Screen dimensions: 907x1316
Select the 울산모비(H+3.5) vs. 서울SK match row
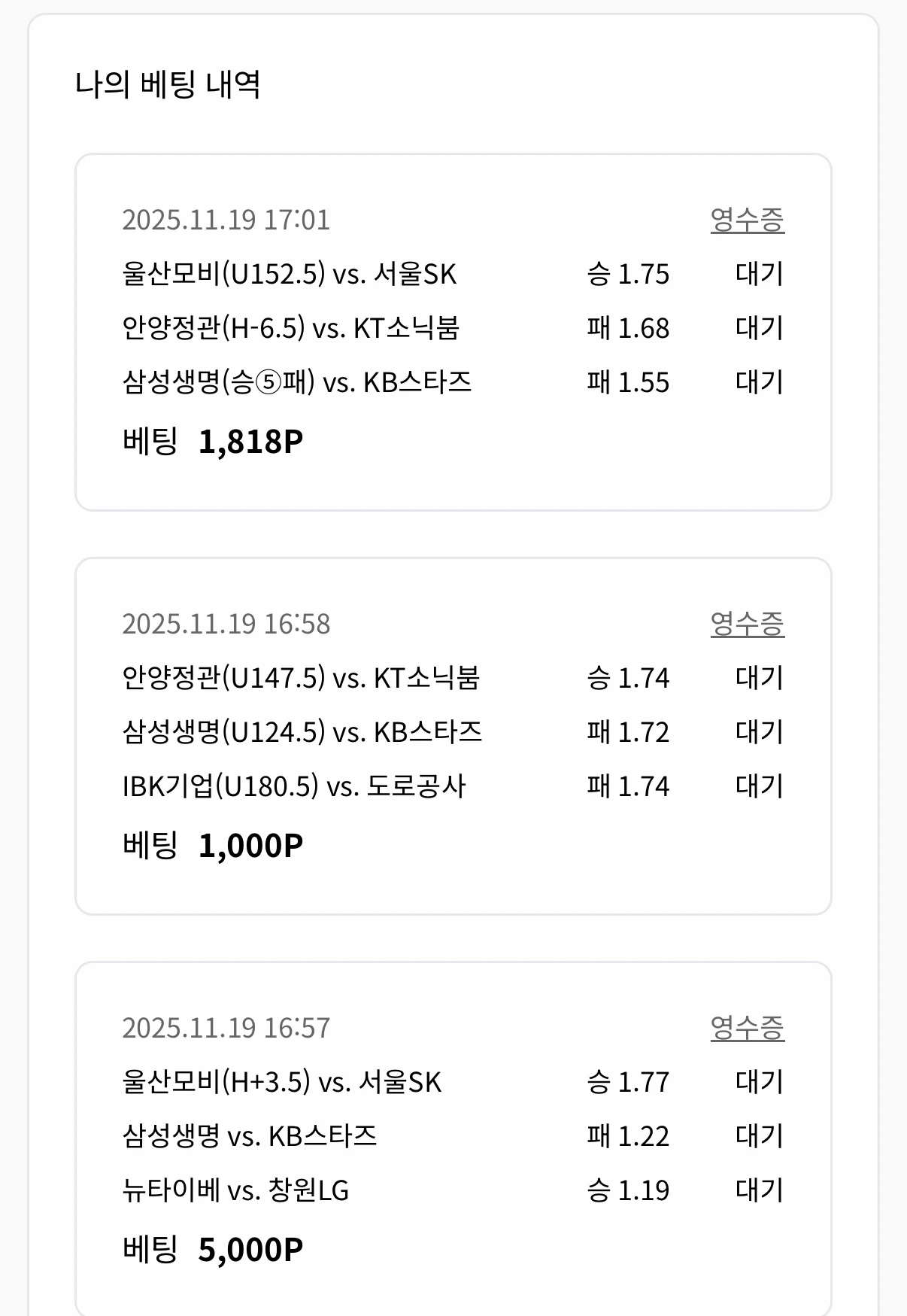282,1083
